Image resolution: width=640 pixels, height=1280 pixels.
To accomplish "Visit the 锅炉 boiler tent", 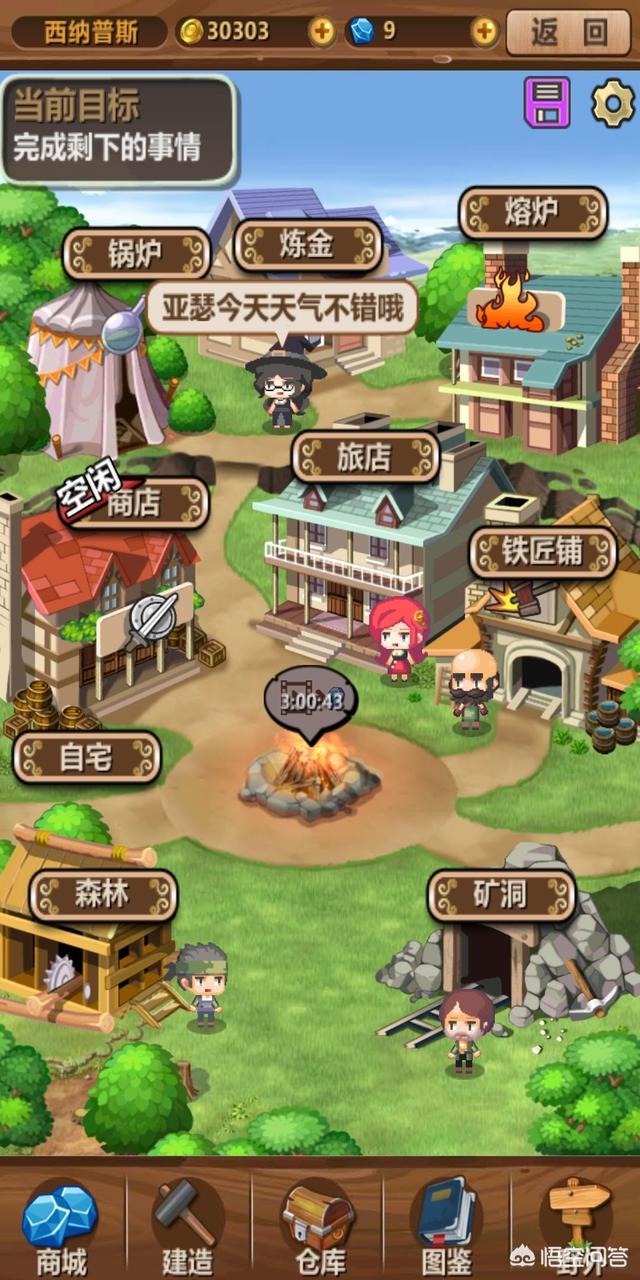I will click(137, 254).
